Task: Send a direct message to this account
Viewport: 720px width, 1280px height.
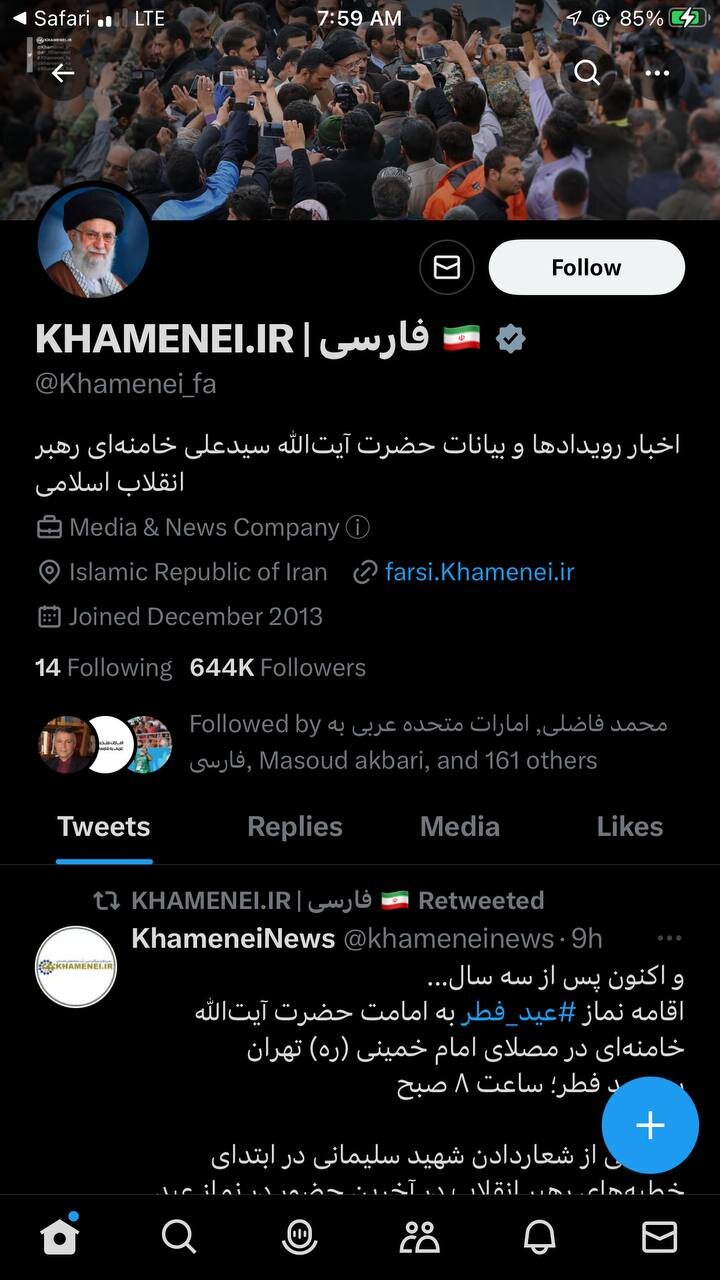Action: tap(447, 267)
